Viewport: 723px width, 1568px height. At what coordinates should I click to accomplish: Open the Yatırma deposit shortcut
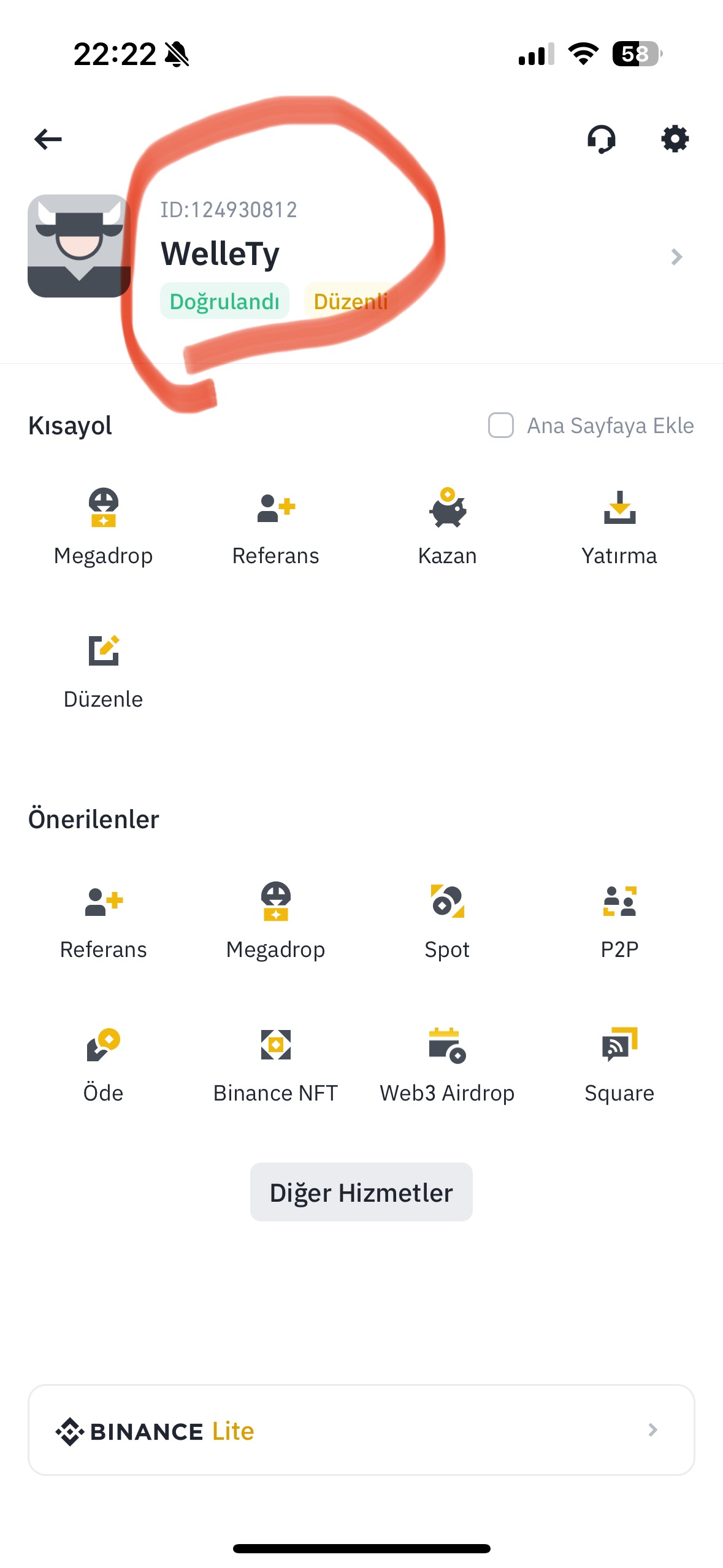(619, 527)
